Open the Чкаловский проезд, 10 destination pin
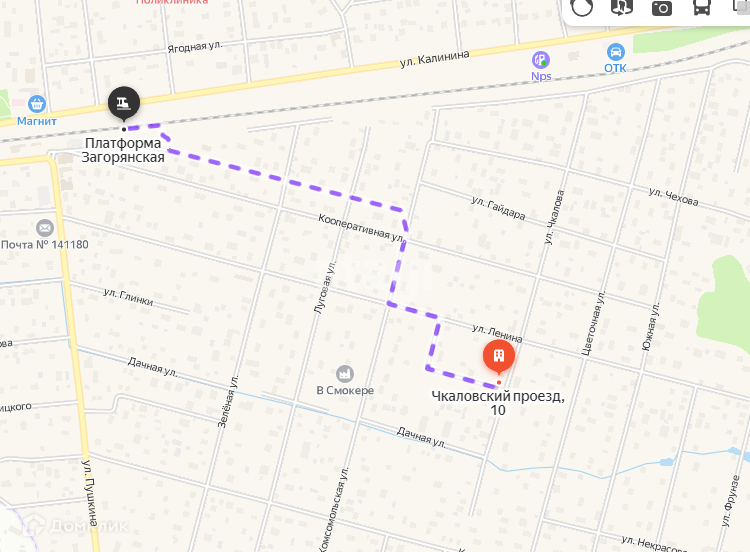 [x=498, y=357]
